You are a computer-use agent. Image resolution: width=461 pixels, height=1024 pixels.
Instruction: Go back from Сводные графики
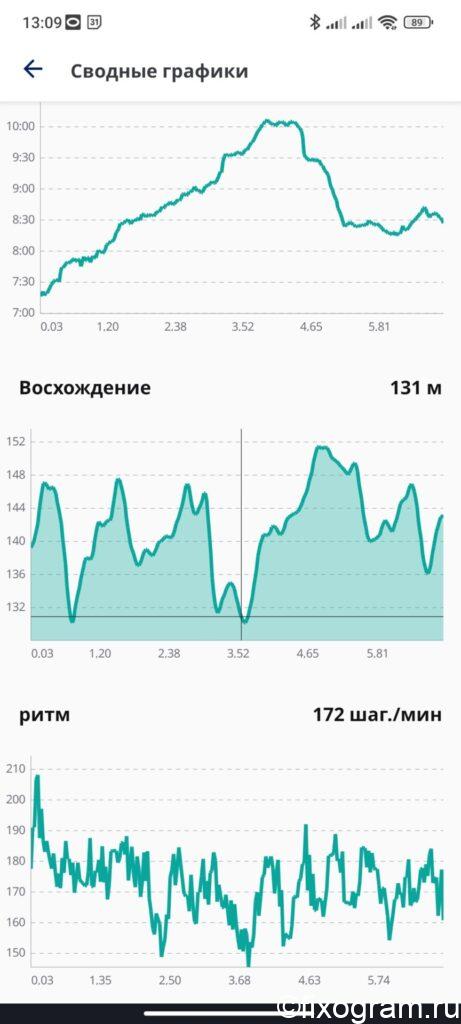33,69
